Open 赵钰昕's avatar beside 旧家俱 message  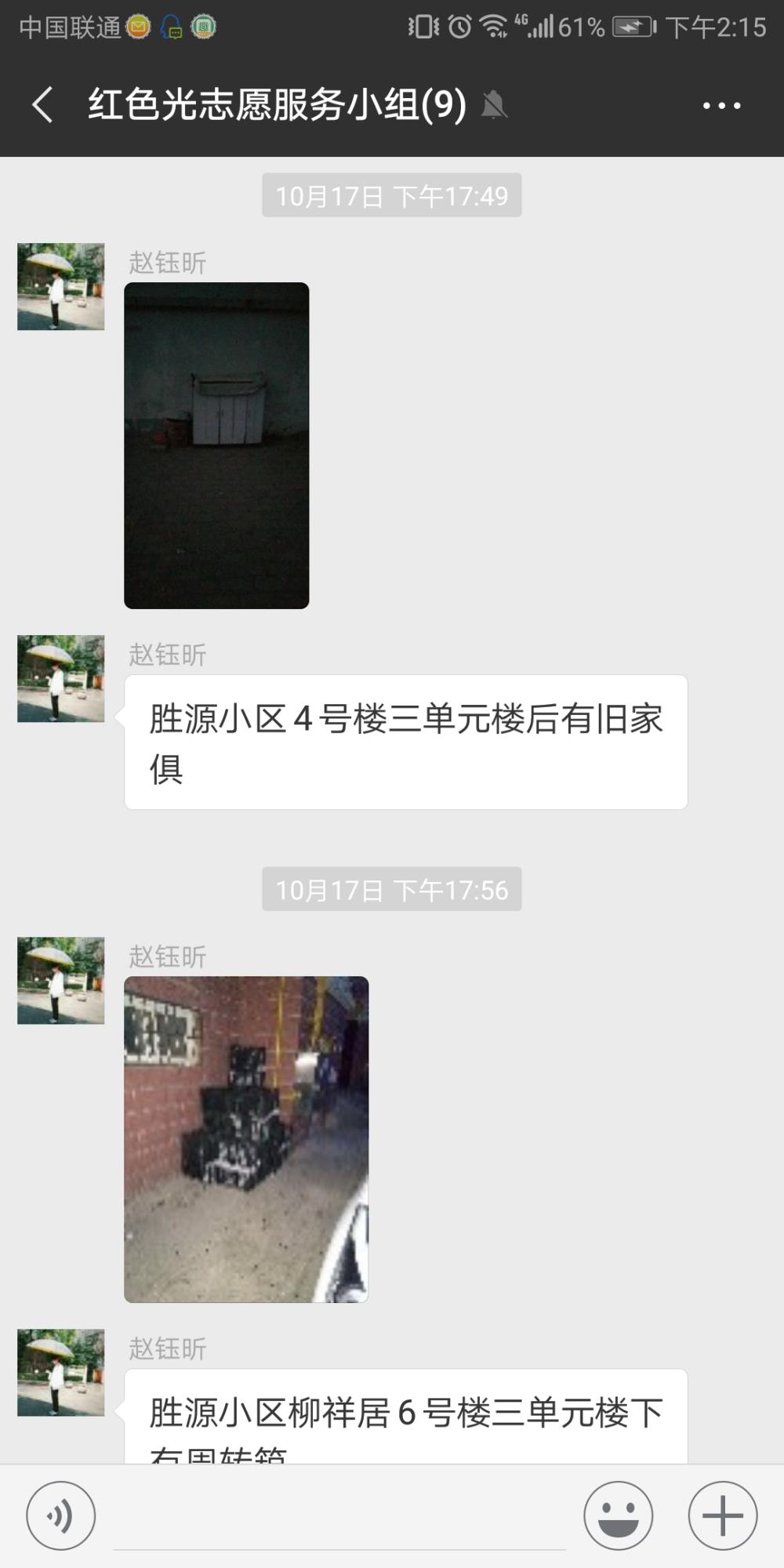[61, 678]
